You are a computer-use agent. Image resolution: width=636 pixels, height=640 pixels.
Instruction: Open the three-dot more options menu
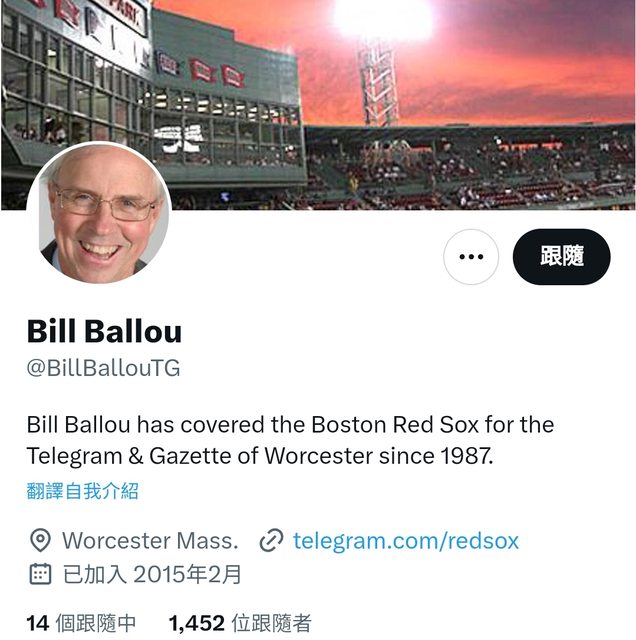[470, 257]
